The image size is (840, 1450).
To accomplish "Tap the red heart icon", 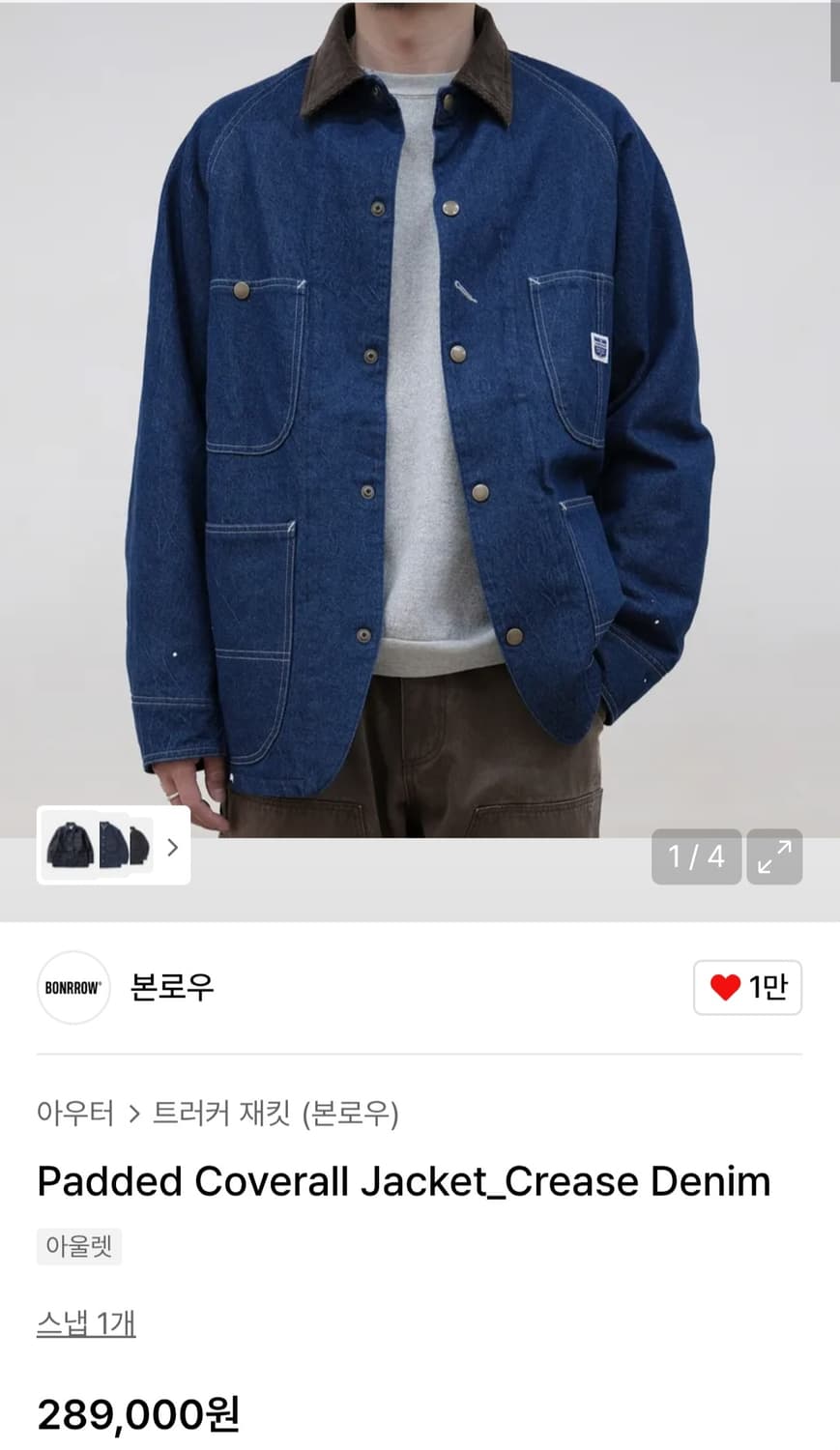I will (724, 987).
